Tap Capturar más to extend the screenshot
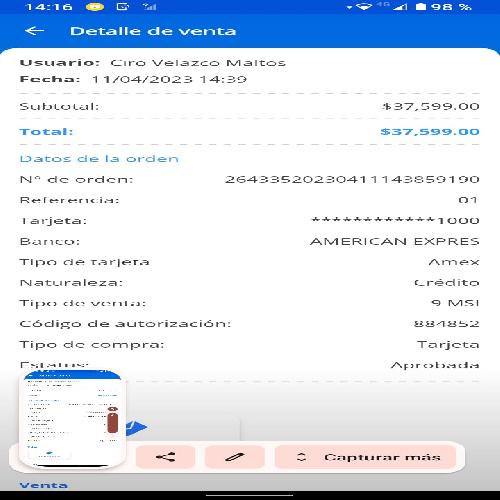Screen dimensions: 500x500 click(365, 457)
